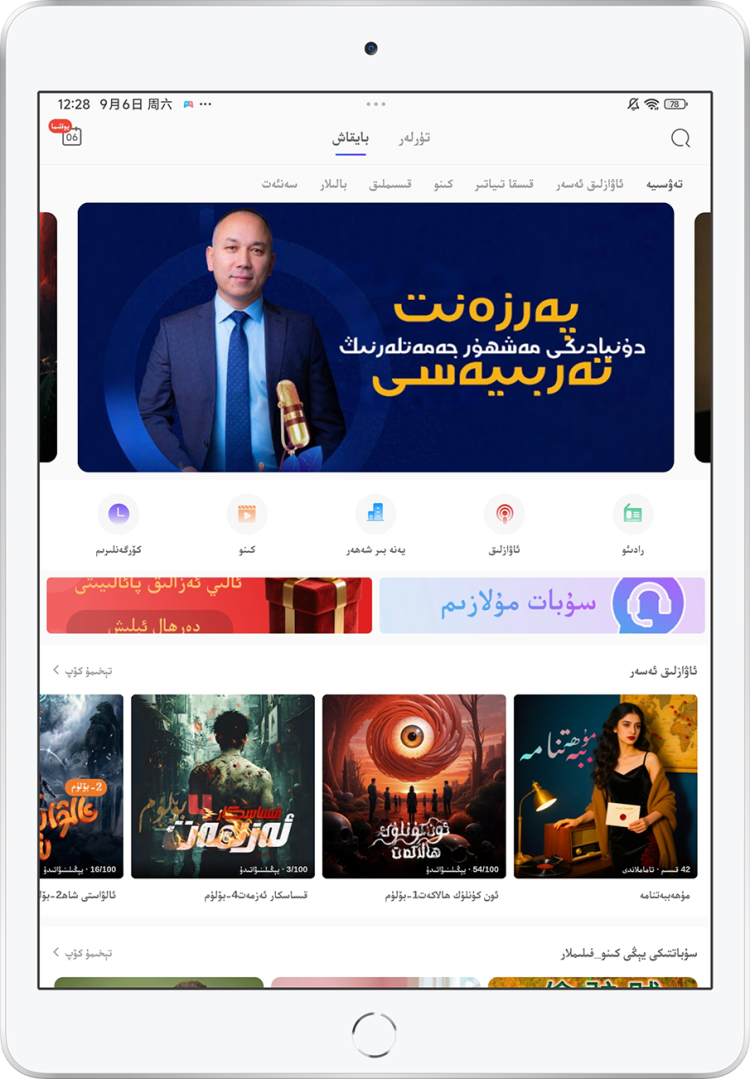Image resolution: width=750 pixels, height=1079 pixels.
Task: View more in ئاۋازلىق ئەسەر section
Action: 83,671
